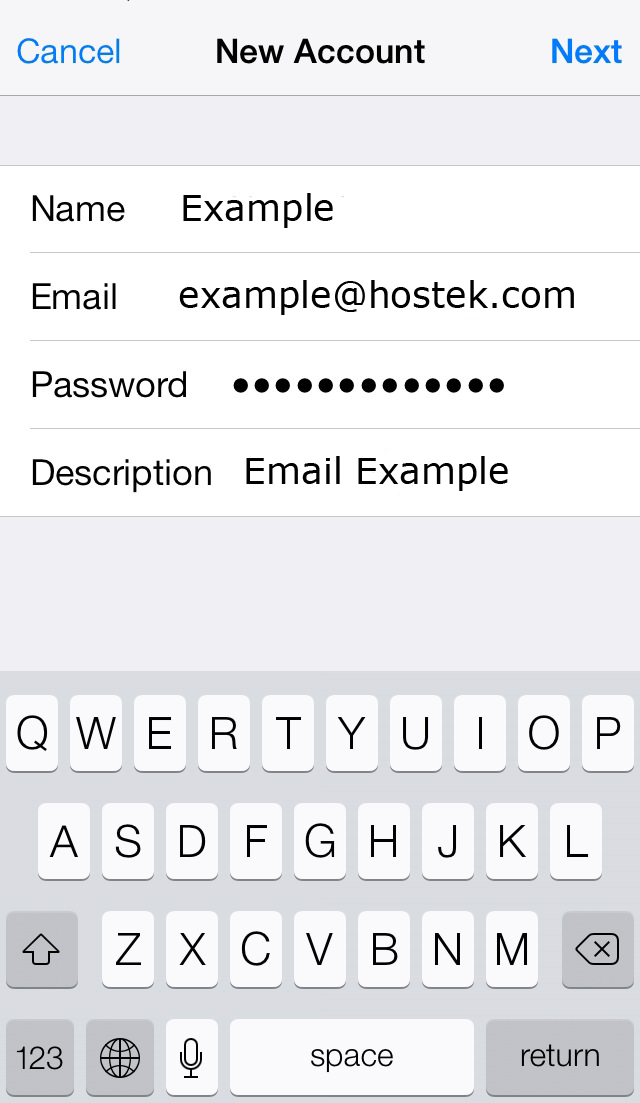Tap Next to continue account setup
Viewport: 640px width, 1103px height.
(586, 51)
